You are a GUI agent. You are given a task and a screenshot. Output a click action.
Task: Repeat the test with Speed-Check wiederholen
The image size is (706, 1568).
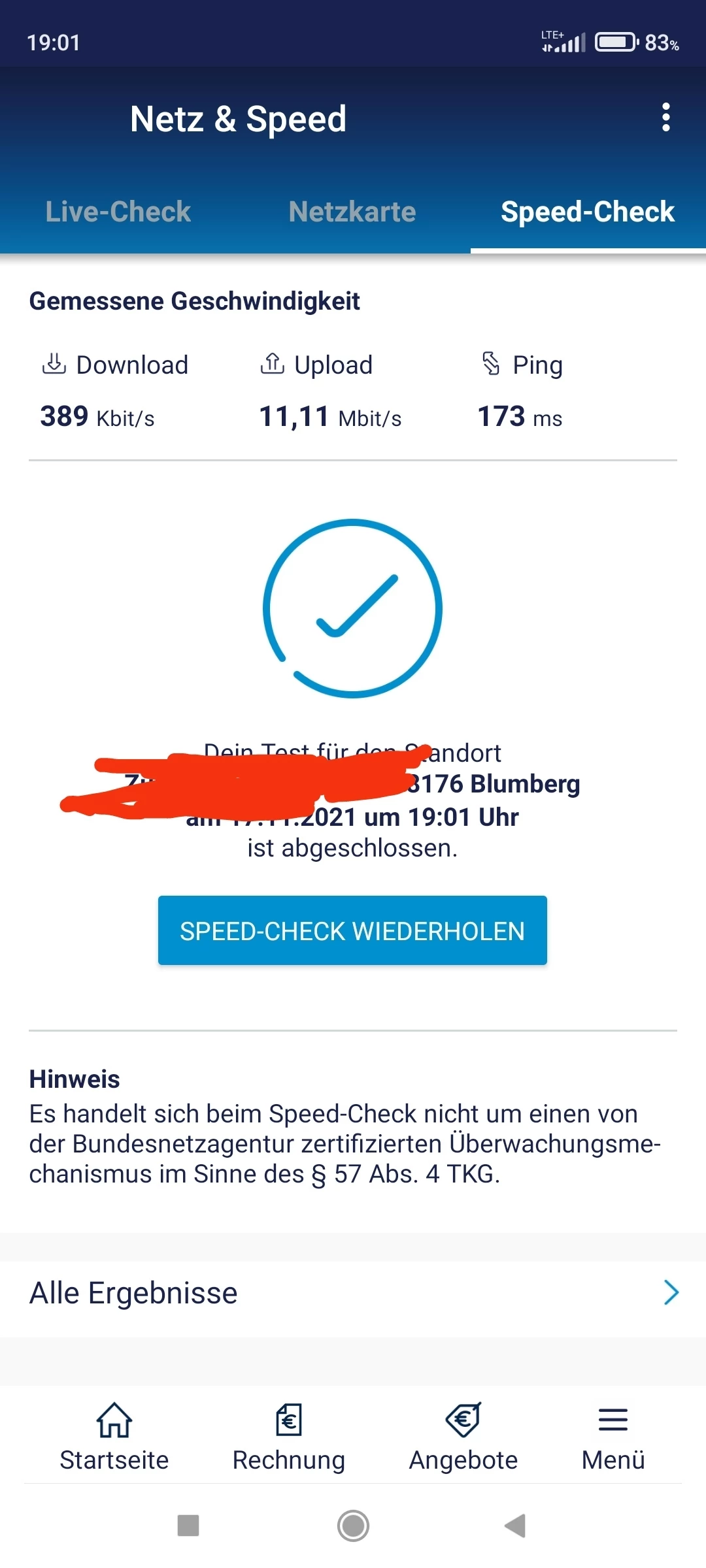[x=352, y=930]
